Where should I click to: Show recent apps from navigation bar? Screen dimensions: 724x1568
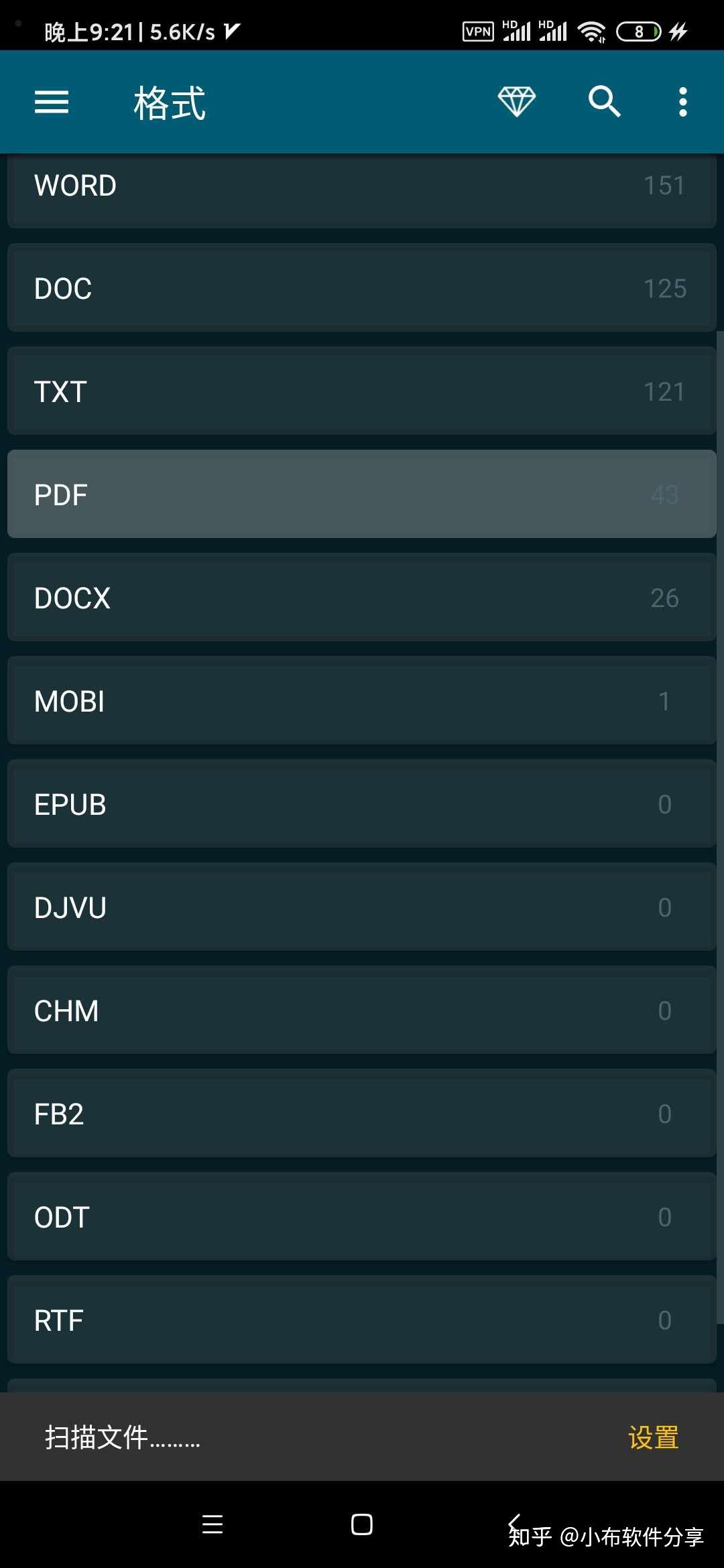click(213, 1524)
